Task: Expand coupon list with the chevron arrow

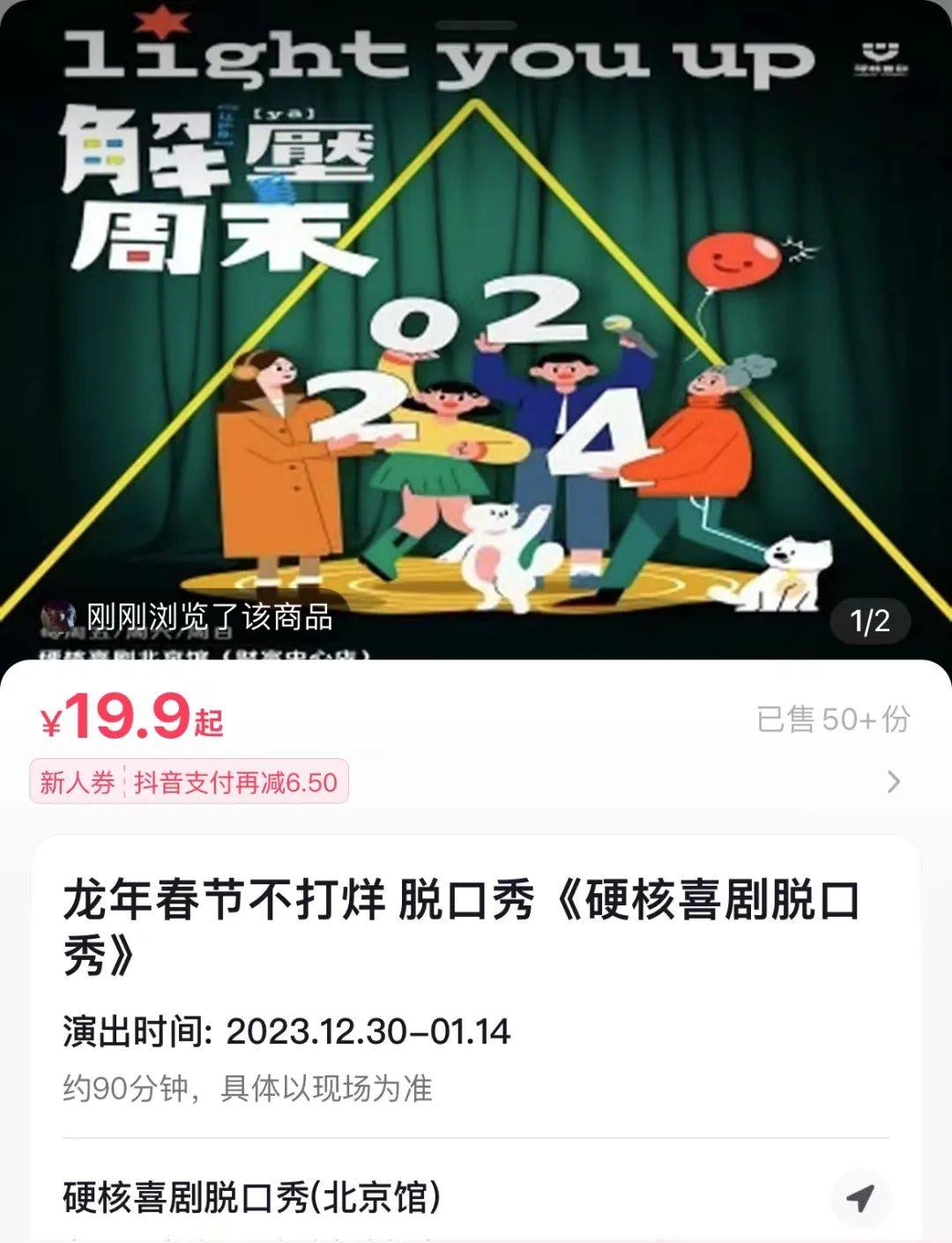Action: 894,782
